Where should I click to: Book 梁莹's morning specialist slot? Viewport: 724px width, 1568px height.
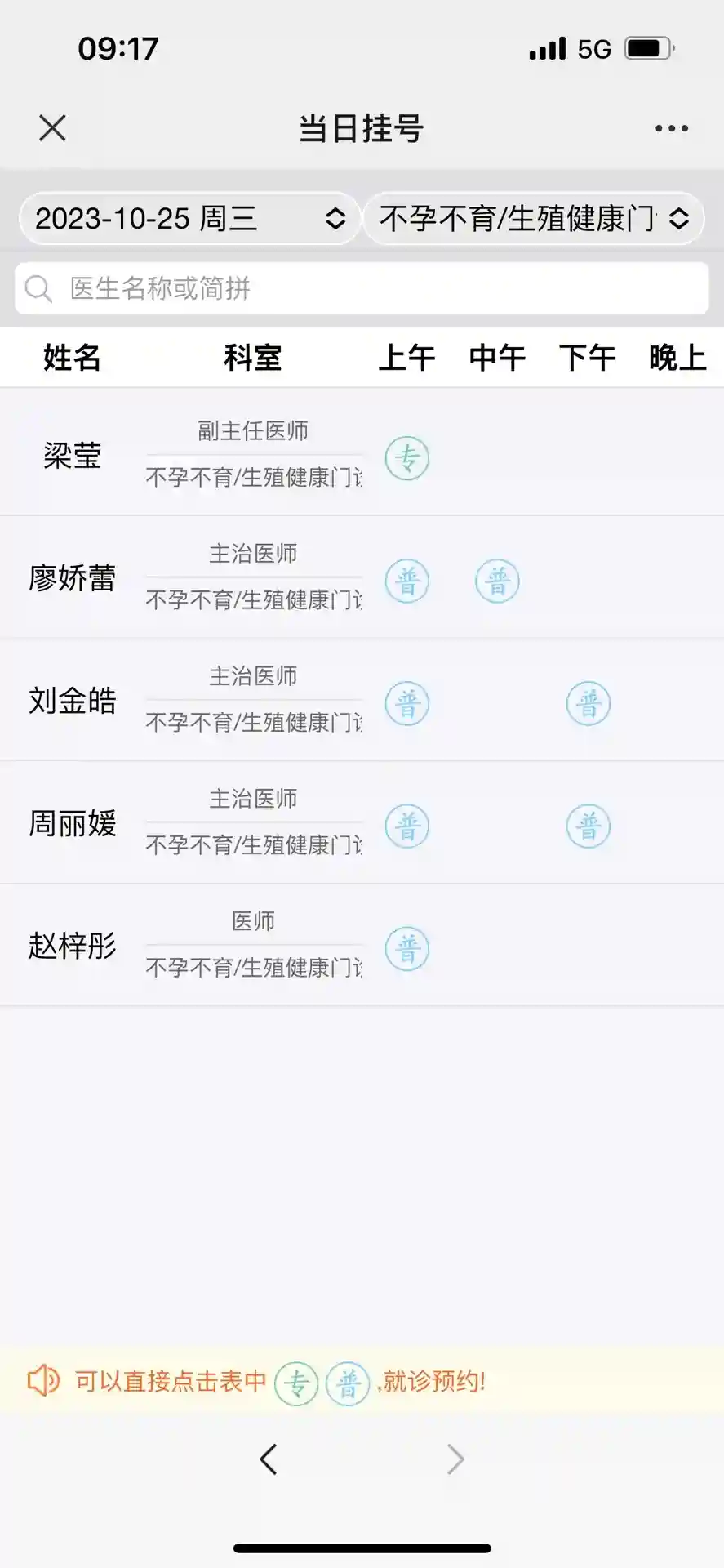point(407,458)
